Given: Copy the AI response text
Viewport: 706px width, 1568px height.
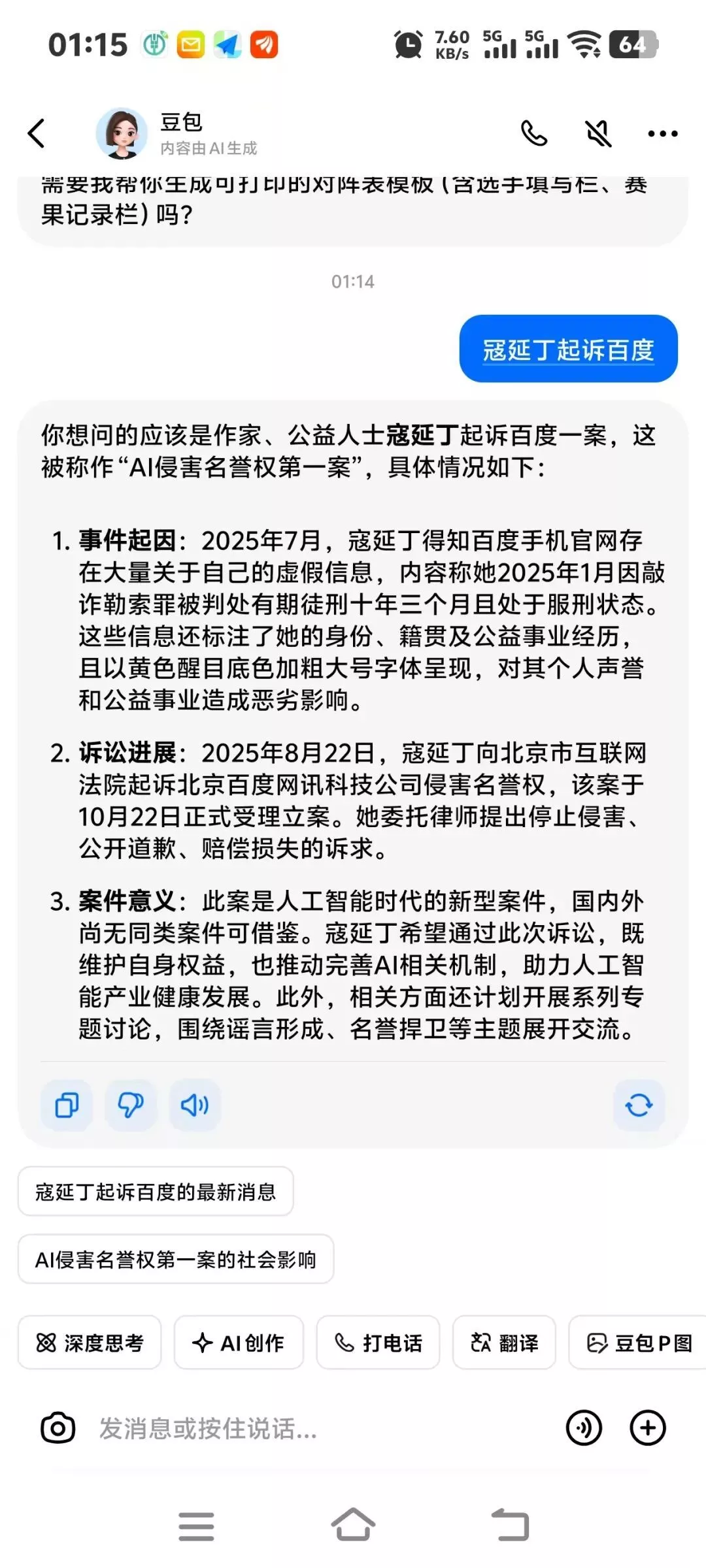Looking at the screenshot, I should click(67, 1105).
